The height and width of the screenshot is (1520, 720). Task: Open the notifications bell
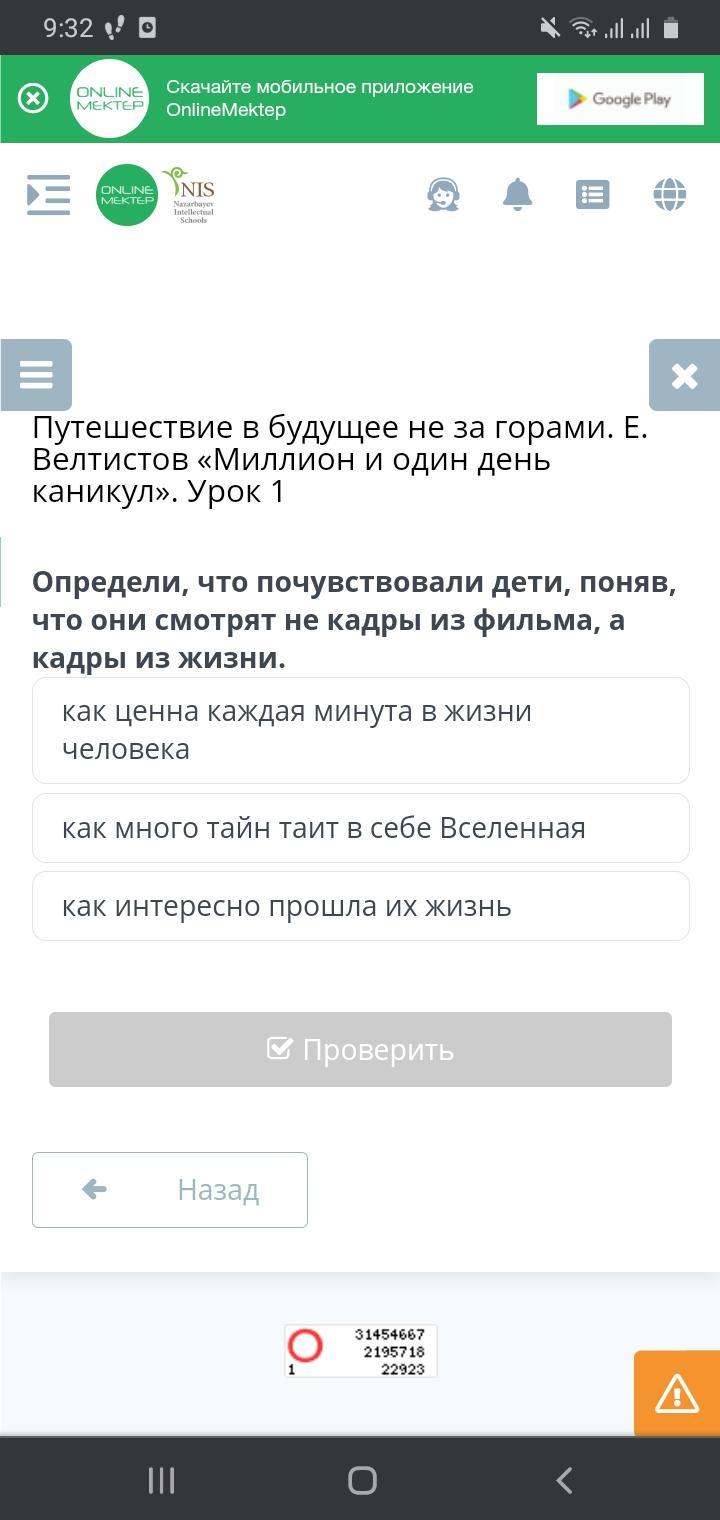[517, 194]
